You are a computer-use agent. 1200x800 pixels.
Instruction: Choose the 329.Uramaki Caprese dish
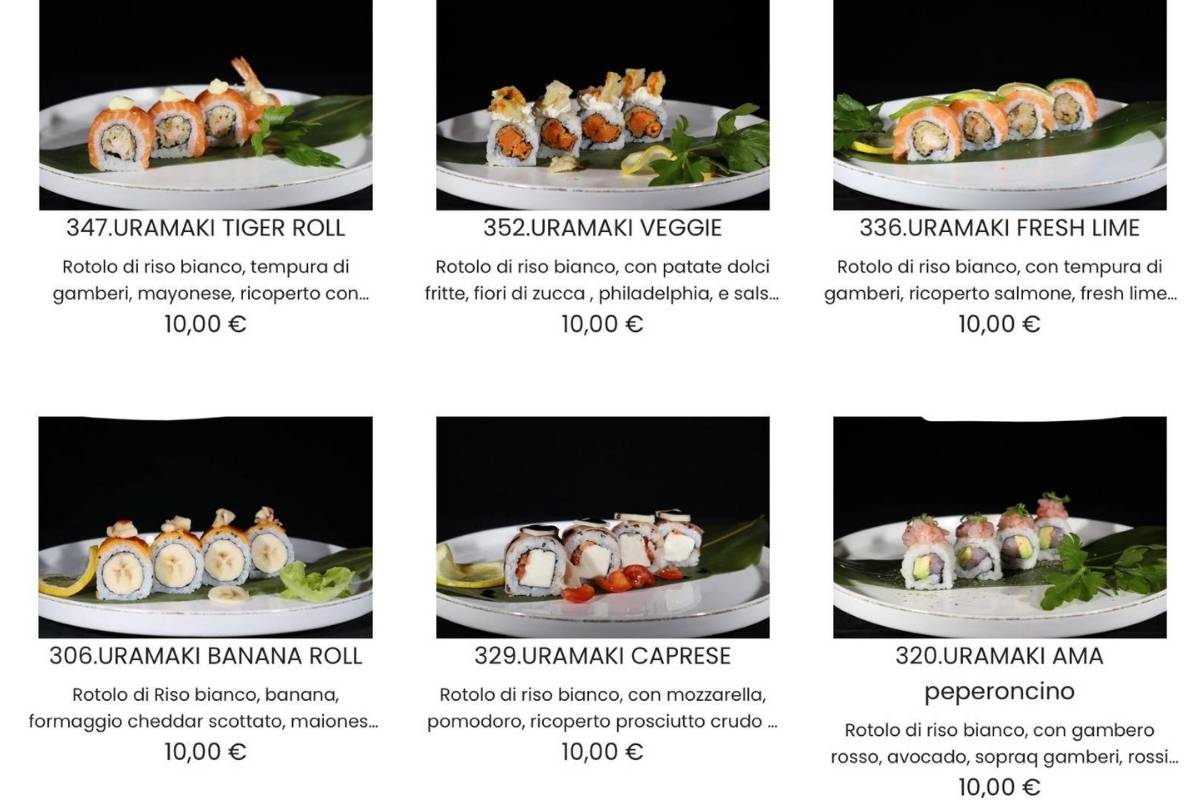pos(602,656)
